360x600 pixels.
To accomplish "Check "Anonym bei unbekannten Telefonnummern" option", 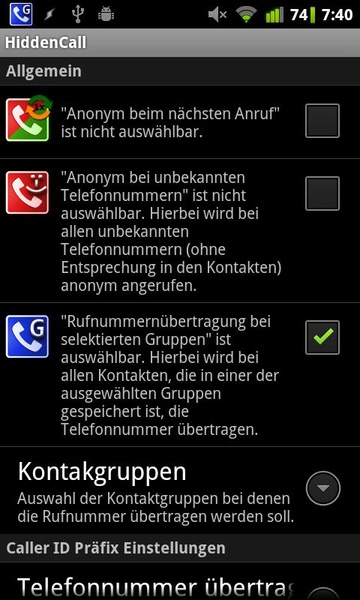I will point(322,193).
